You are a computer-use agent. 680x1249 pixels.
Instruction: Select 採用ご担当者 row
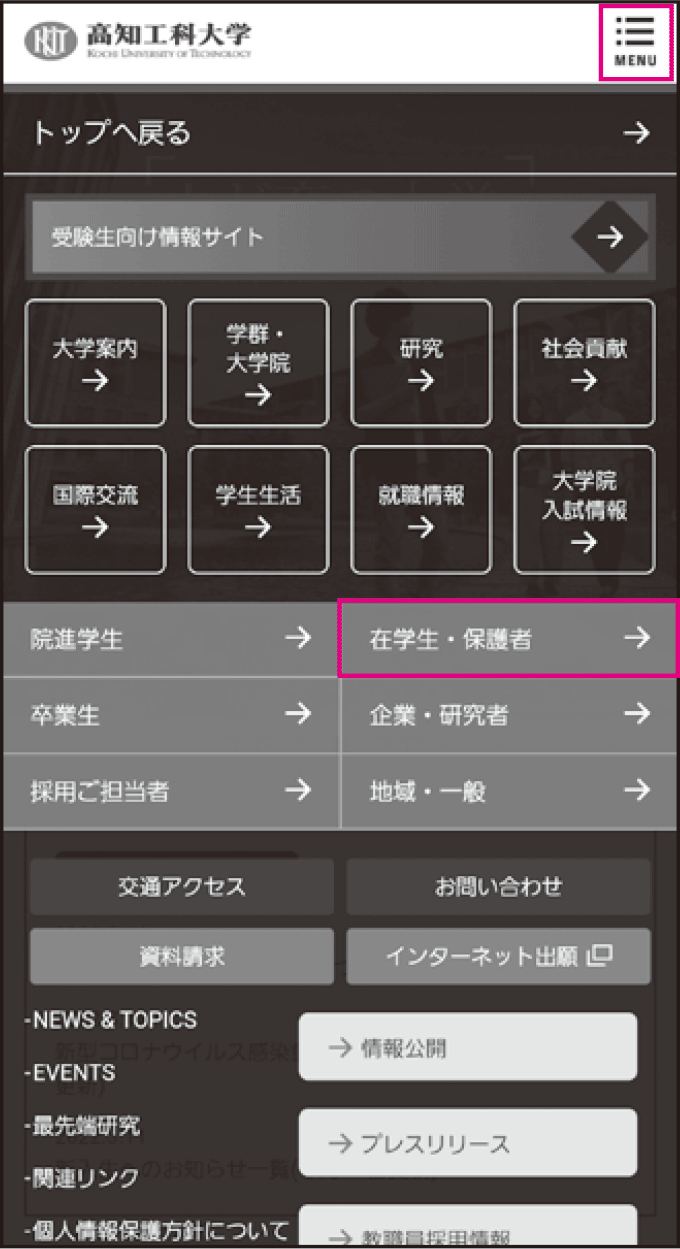[170, 791]
